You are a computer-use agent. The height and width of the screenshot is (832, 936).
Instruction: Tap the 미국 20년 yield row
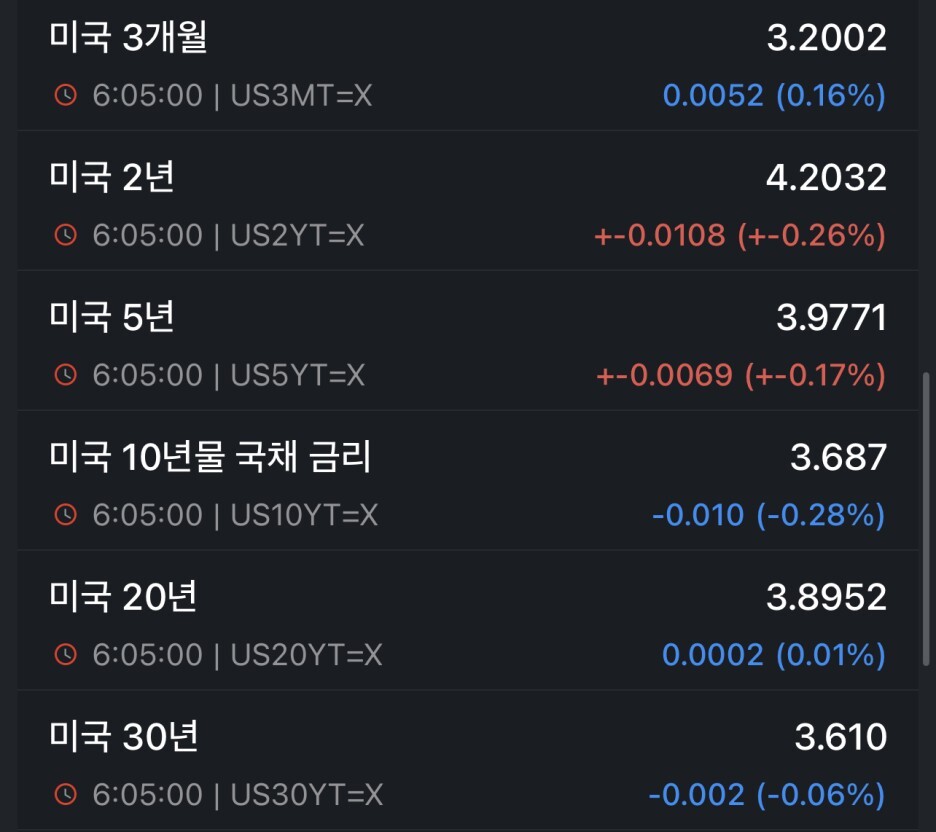[468, 620]
